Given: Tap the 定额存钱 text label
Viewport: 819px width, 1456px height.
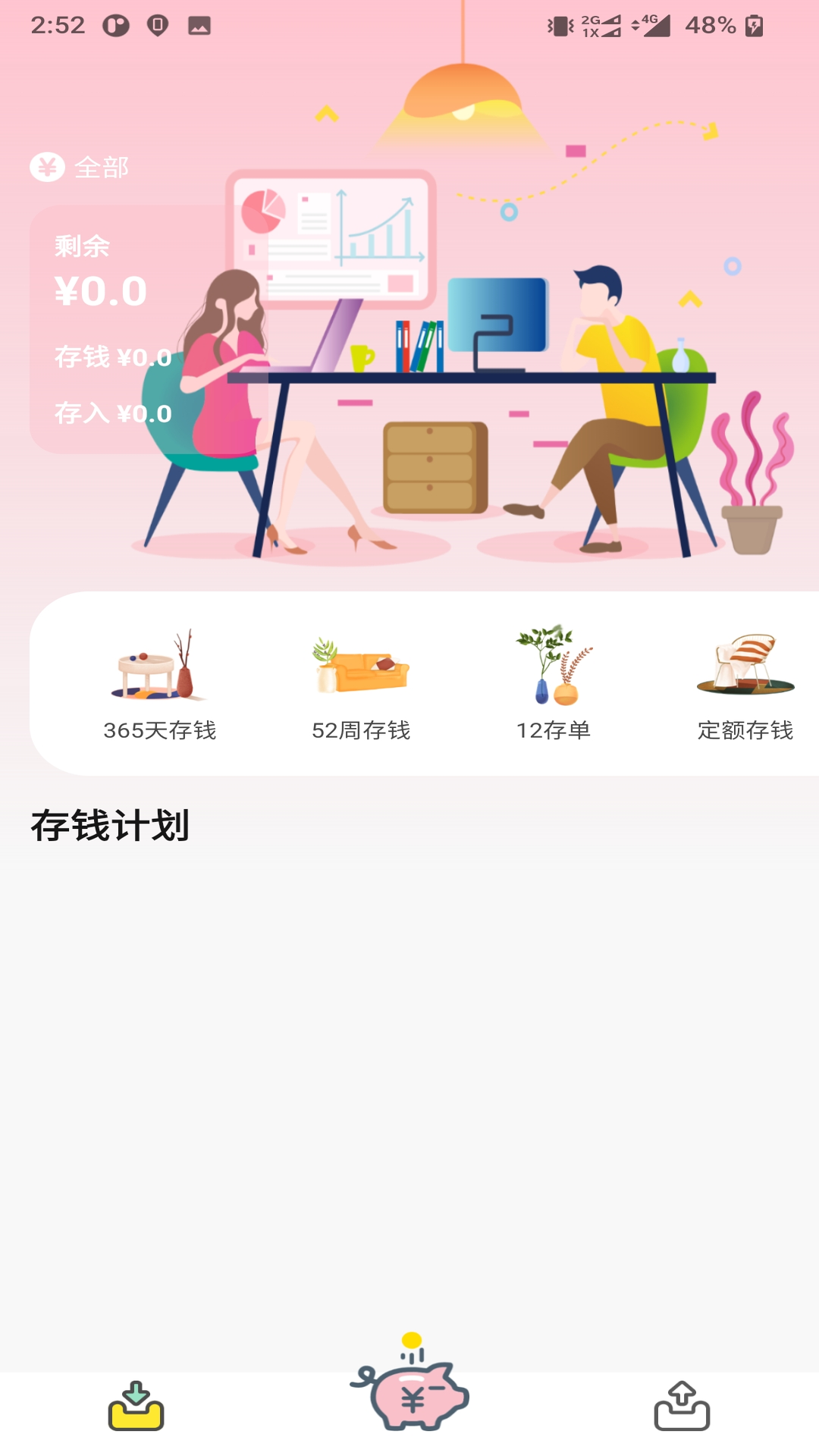Looking at the screenshot, I should pyautogui.click(x=746, y=730).
